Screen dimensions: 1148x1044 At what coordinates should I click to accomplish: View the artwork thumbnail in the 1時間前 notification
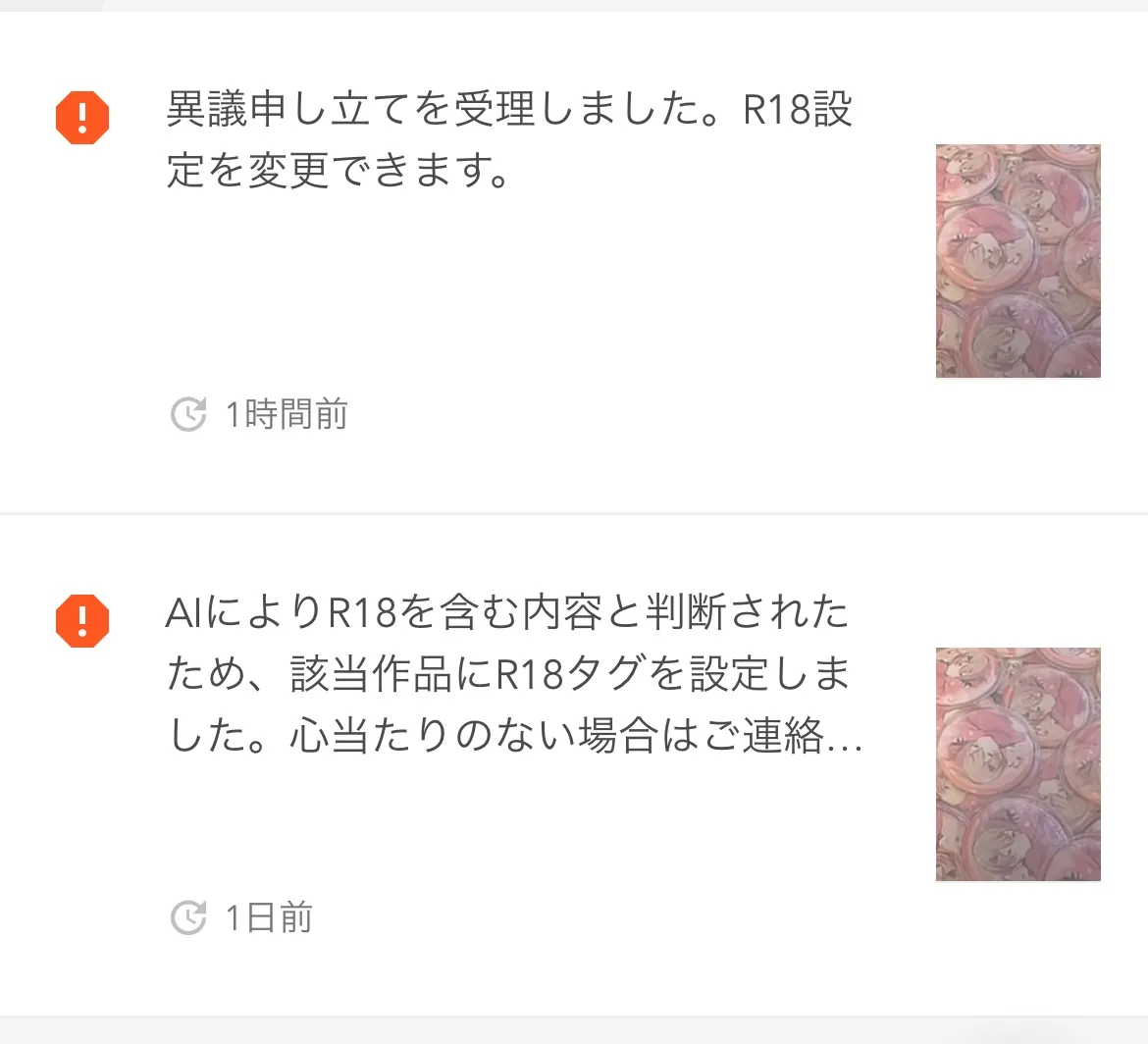(x=1018, y=261)
